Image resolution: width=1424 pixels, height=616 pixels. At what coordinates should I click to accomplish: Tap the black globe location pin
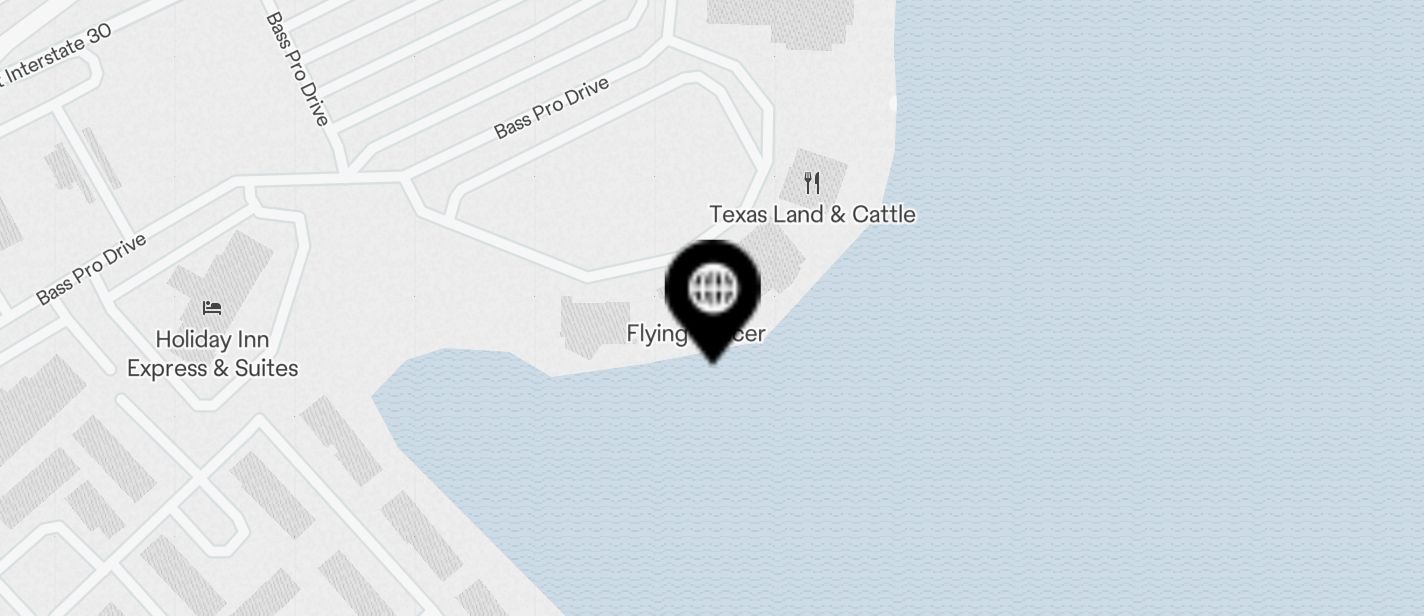pos(712,291)
